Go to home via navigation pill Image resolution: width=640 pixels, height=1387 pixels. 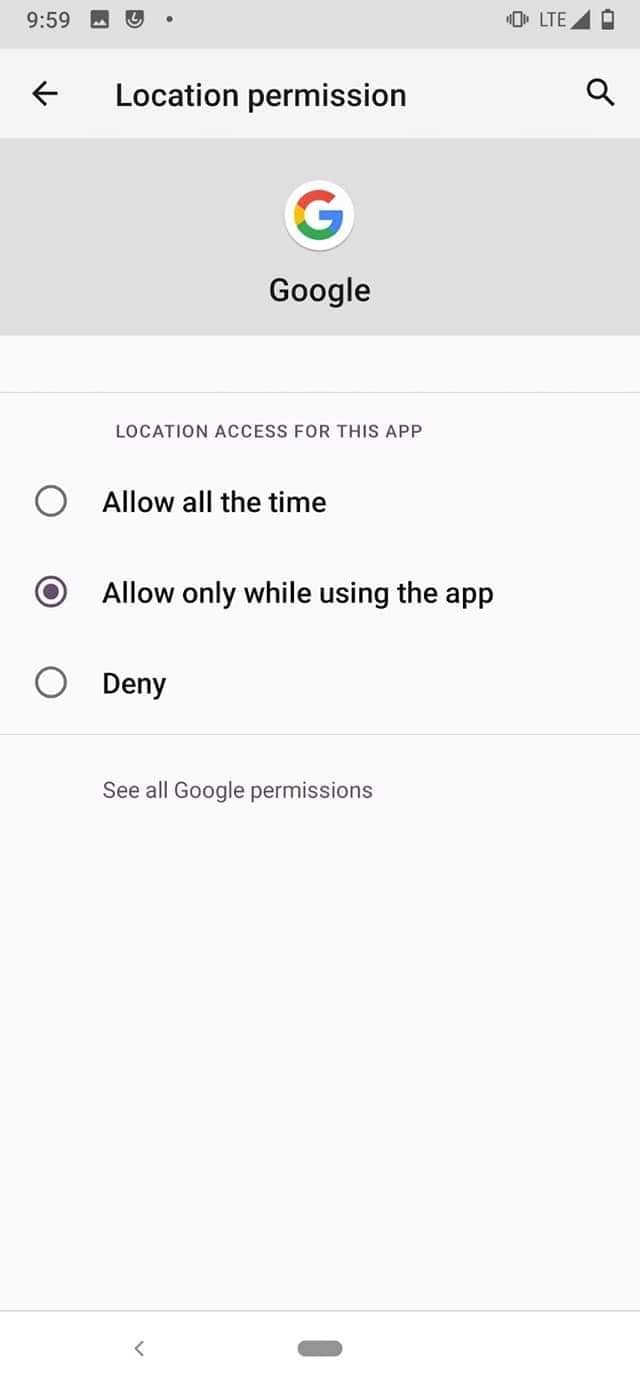pyautogui.click(x=320, y=1348)
